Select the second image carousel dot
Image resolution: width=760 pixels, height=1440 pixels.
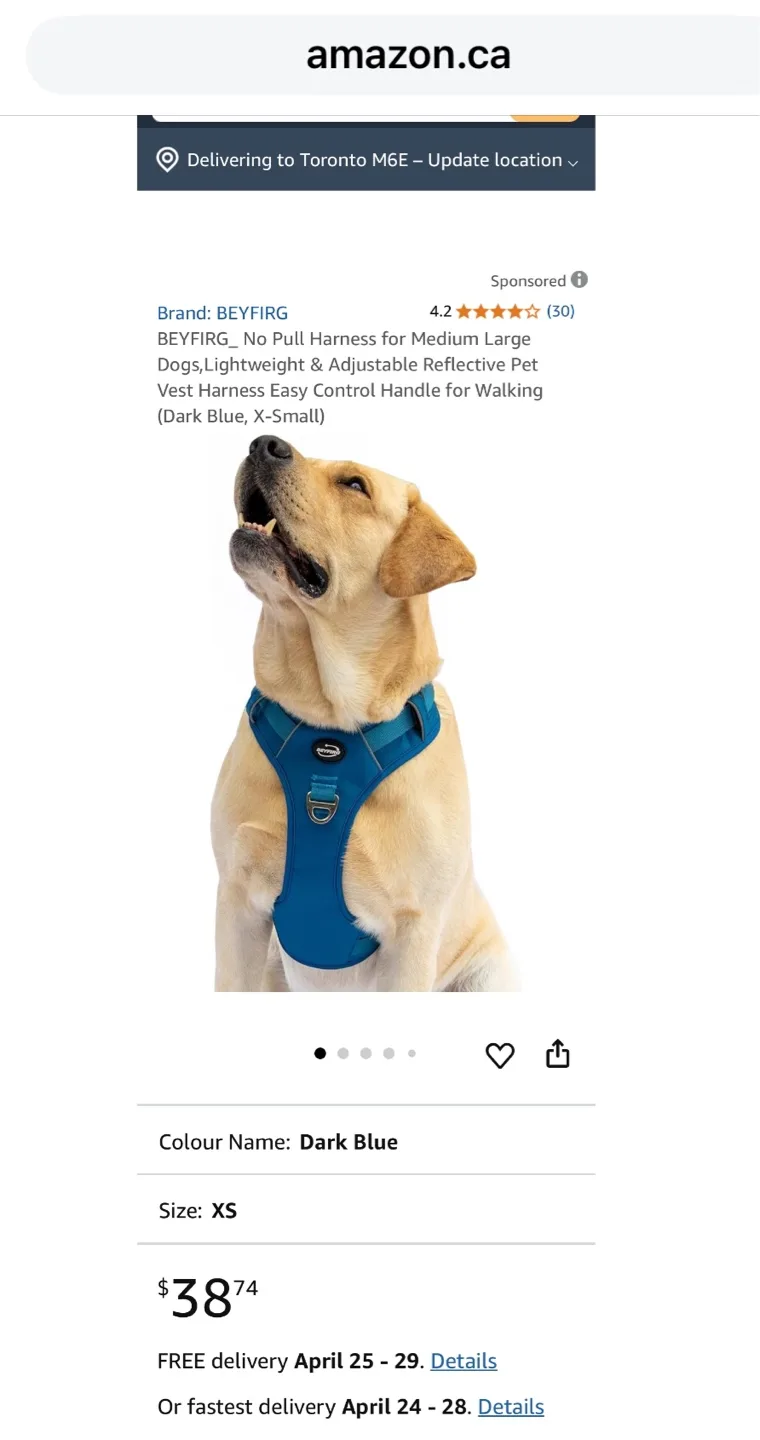click(x=343, y=1053)
